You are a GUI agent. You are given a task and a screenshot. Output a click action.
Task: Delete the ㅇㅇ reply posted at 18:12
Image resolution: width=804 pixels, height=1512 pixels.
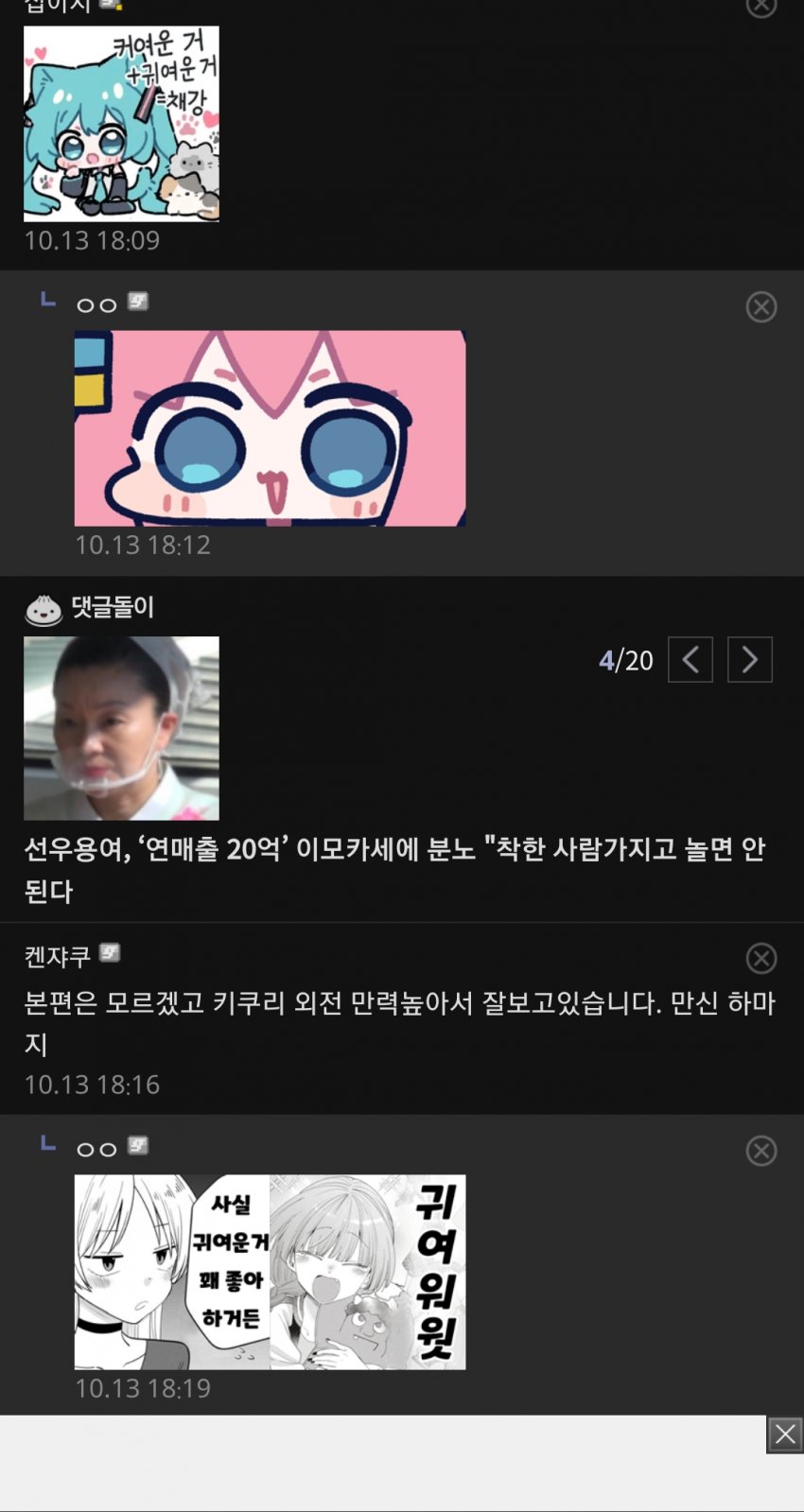(x=760, y=306)
